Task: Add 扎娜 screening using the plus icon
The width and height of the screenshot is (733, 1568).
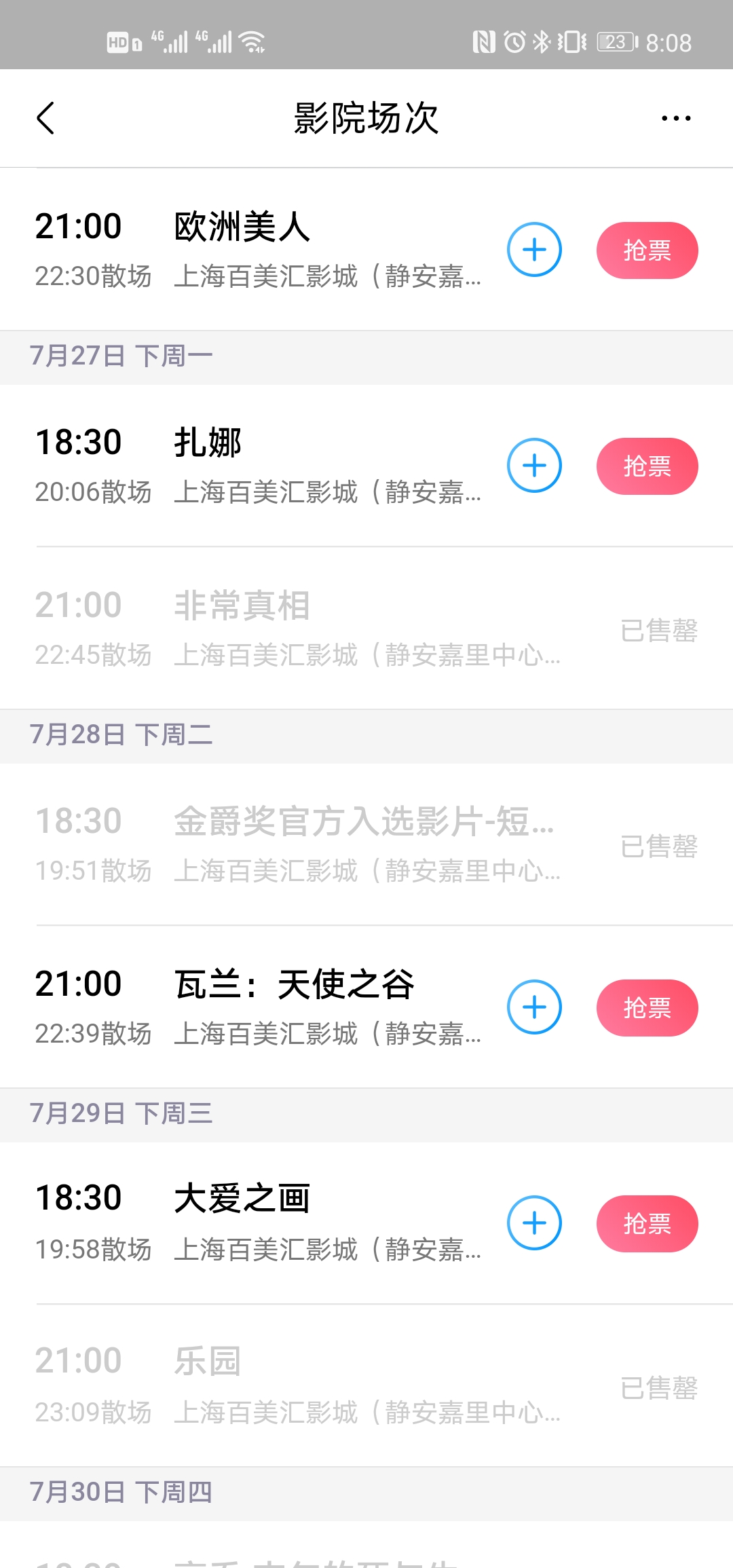Action: pos(534,466)
